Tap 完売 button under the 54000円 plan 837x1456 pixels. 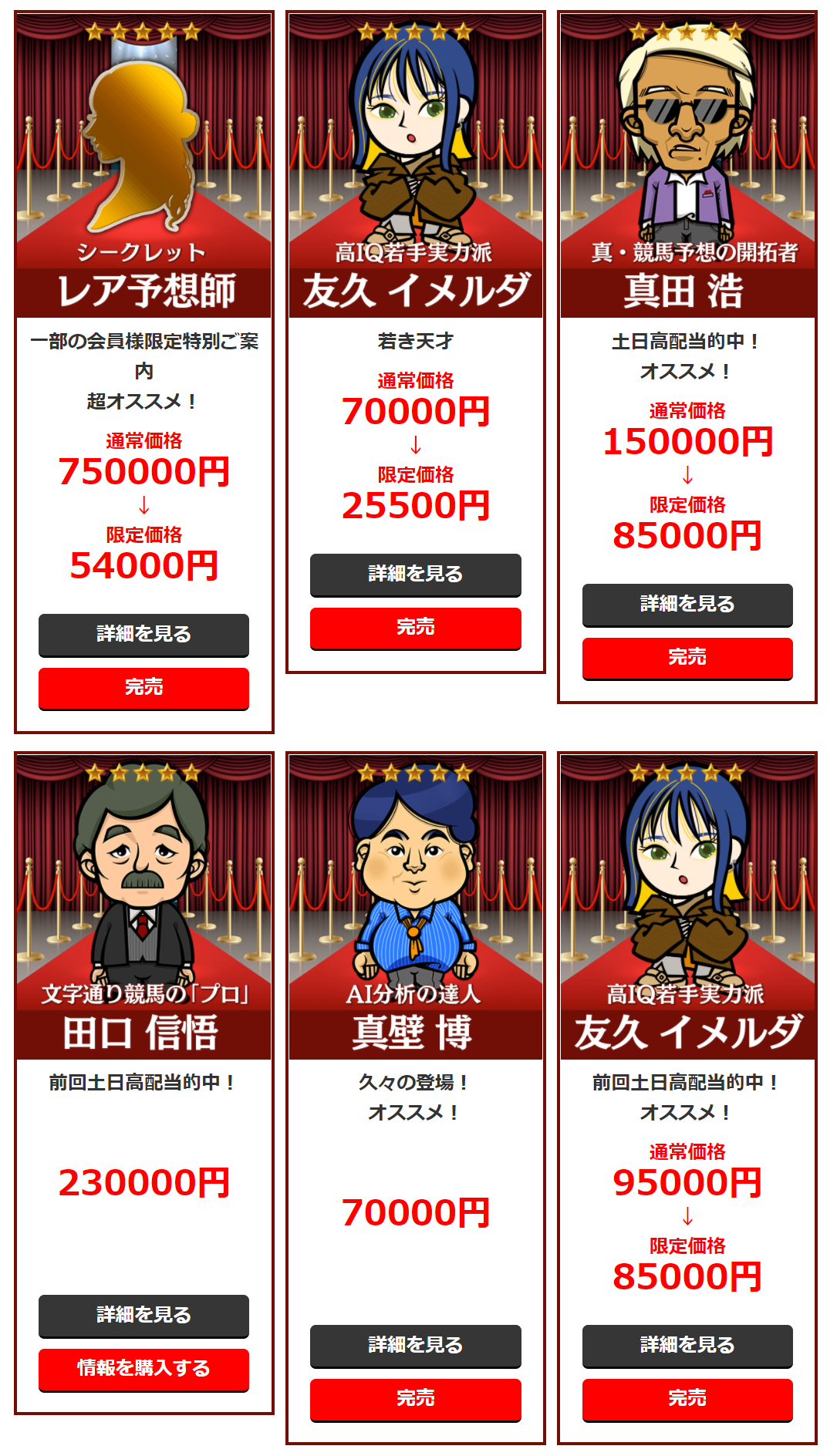pyautogui.click(x=143, y=688)
